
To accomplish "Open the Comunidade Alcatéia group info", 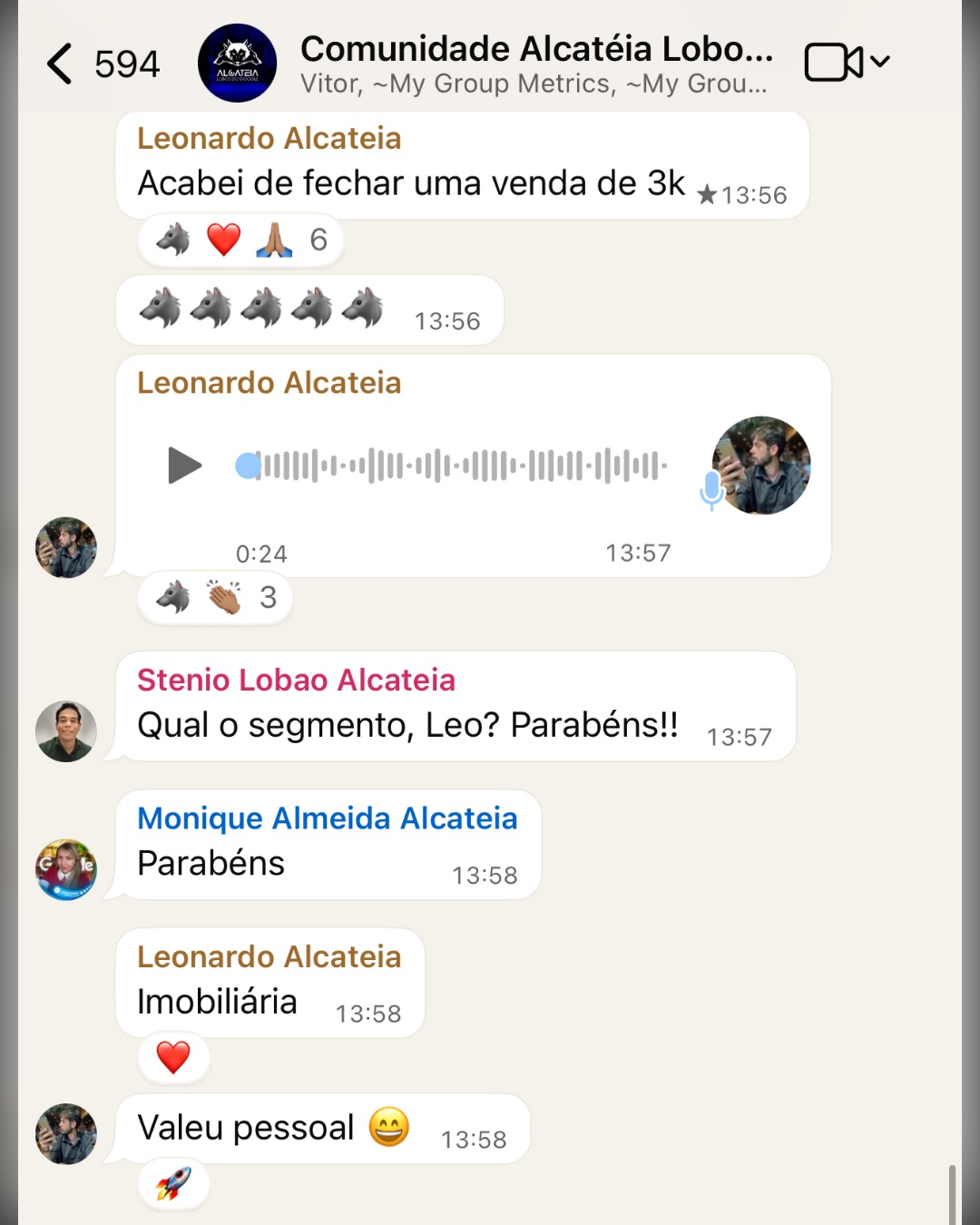I will tap(535, 64).
